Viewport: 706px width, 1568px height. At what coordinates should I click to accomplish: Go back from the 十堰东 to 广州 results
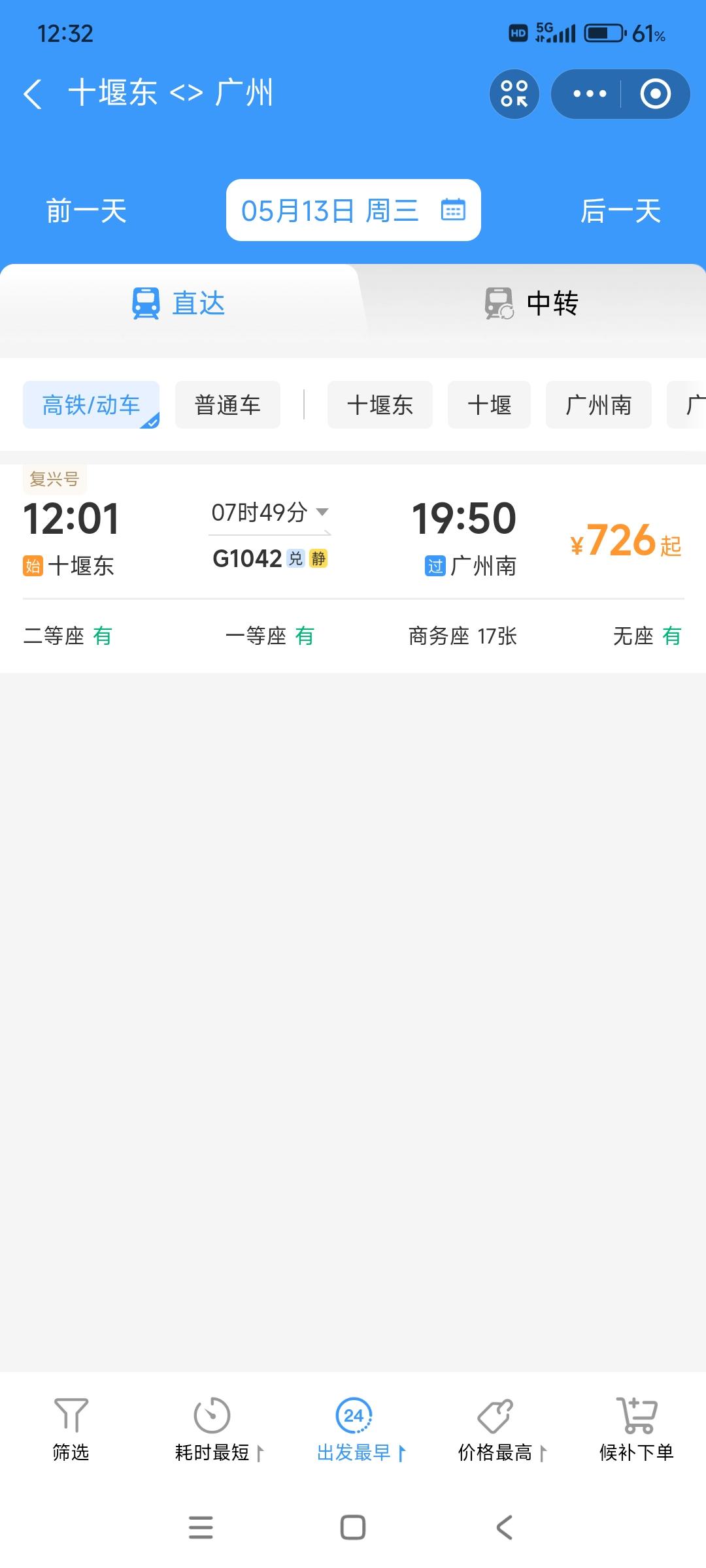click(x=33, y=93)
